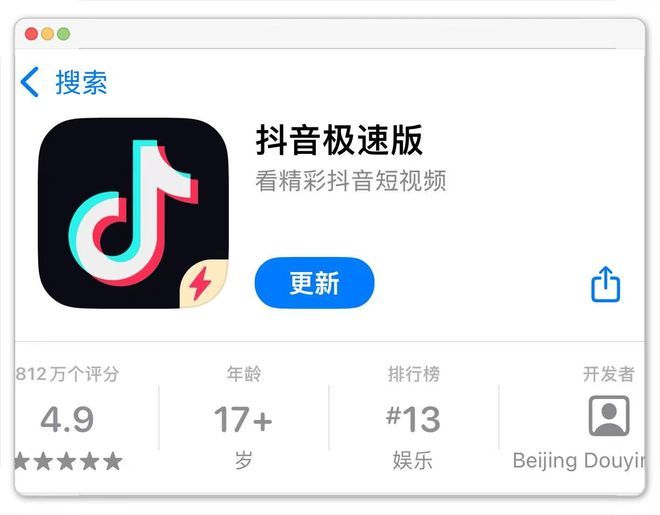The height and width of the screenshot is (515, 660).
Task: Close the window with the red button
Action: 31,34
